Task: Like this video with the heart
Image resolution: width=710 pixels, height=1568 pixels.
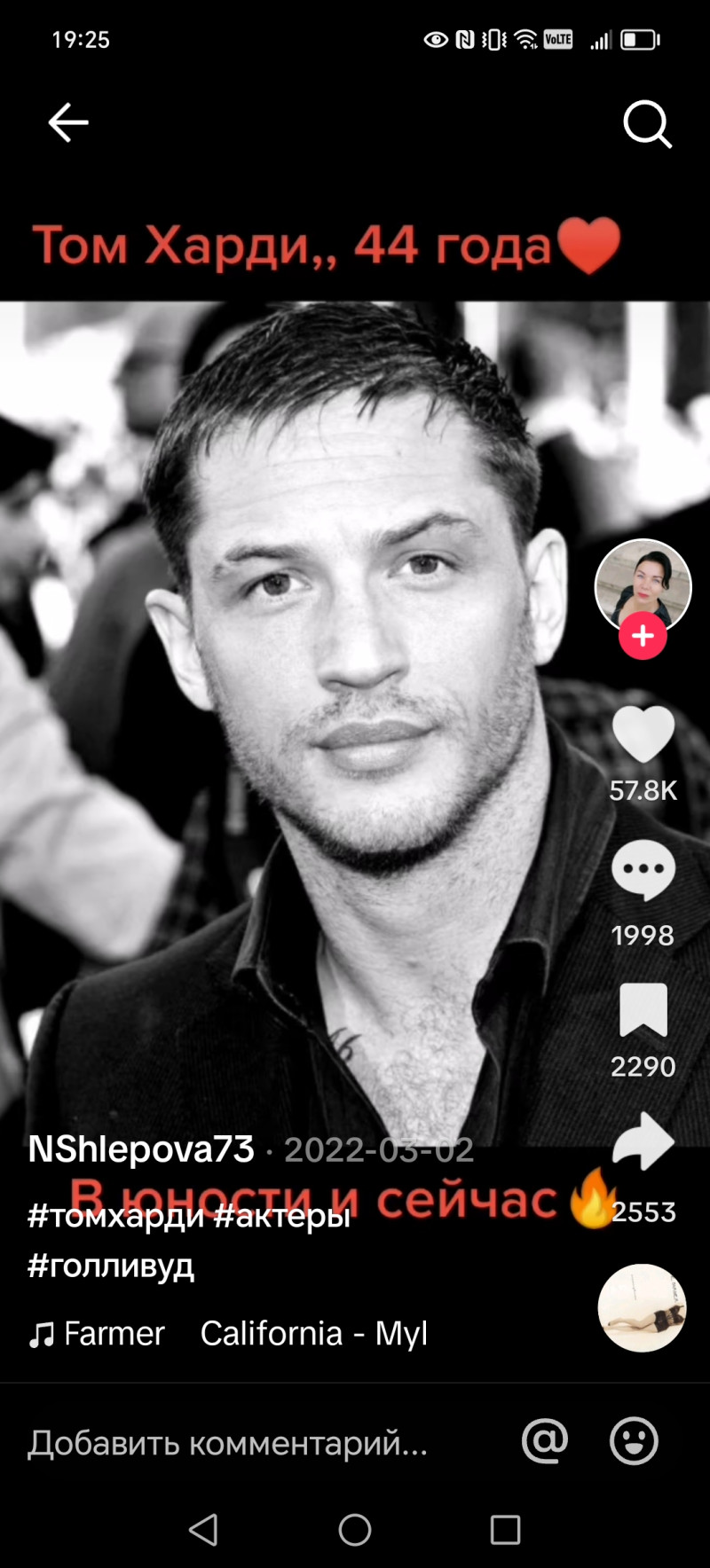Action: pos(643,736)
